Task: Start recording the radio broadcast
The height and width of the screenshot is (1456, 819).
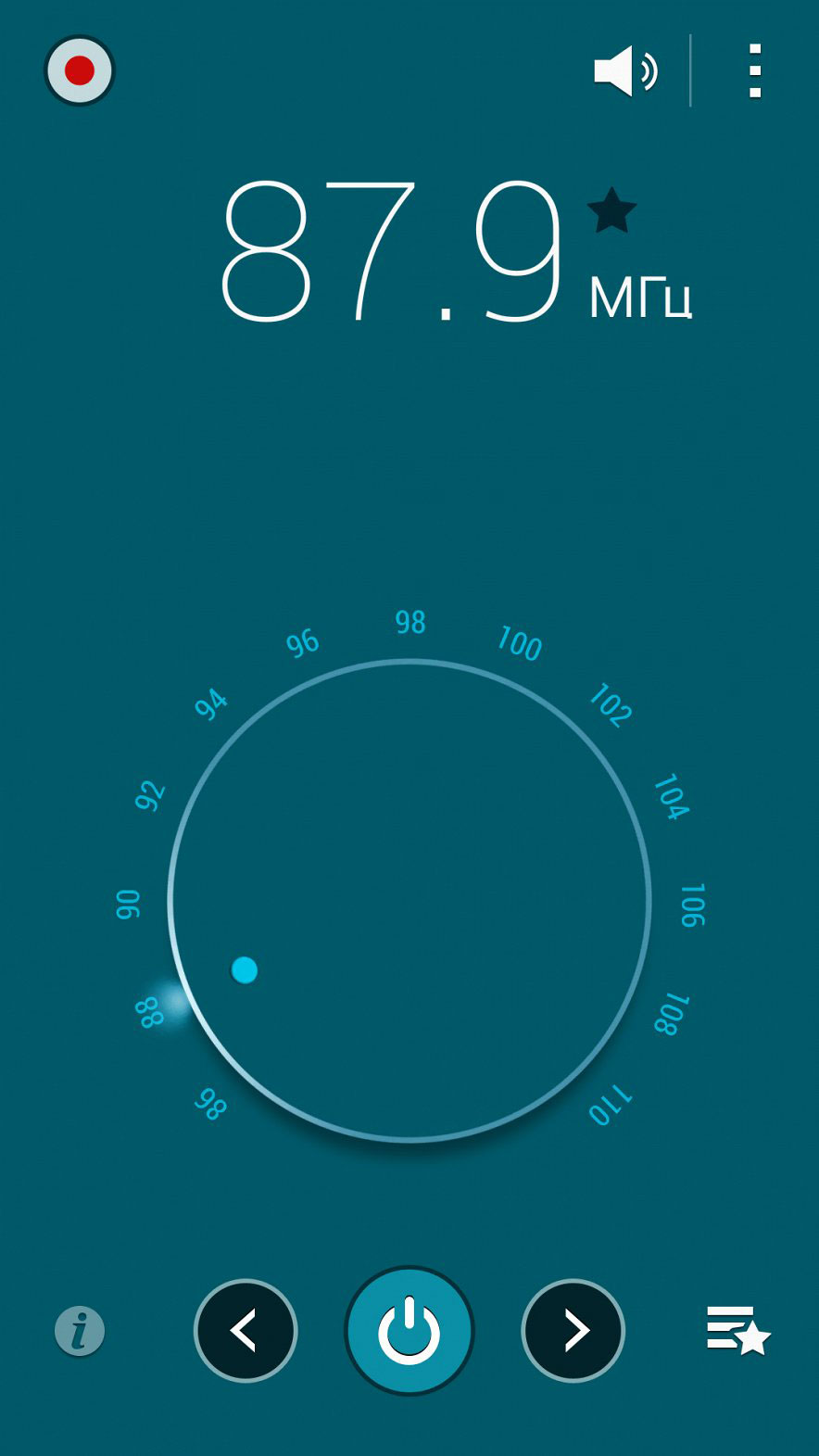Action: pos(79,70)
